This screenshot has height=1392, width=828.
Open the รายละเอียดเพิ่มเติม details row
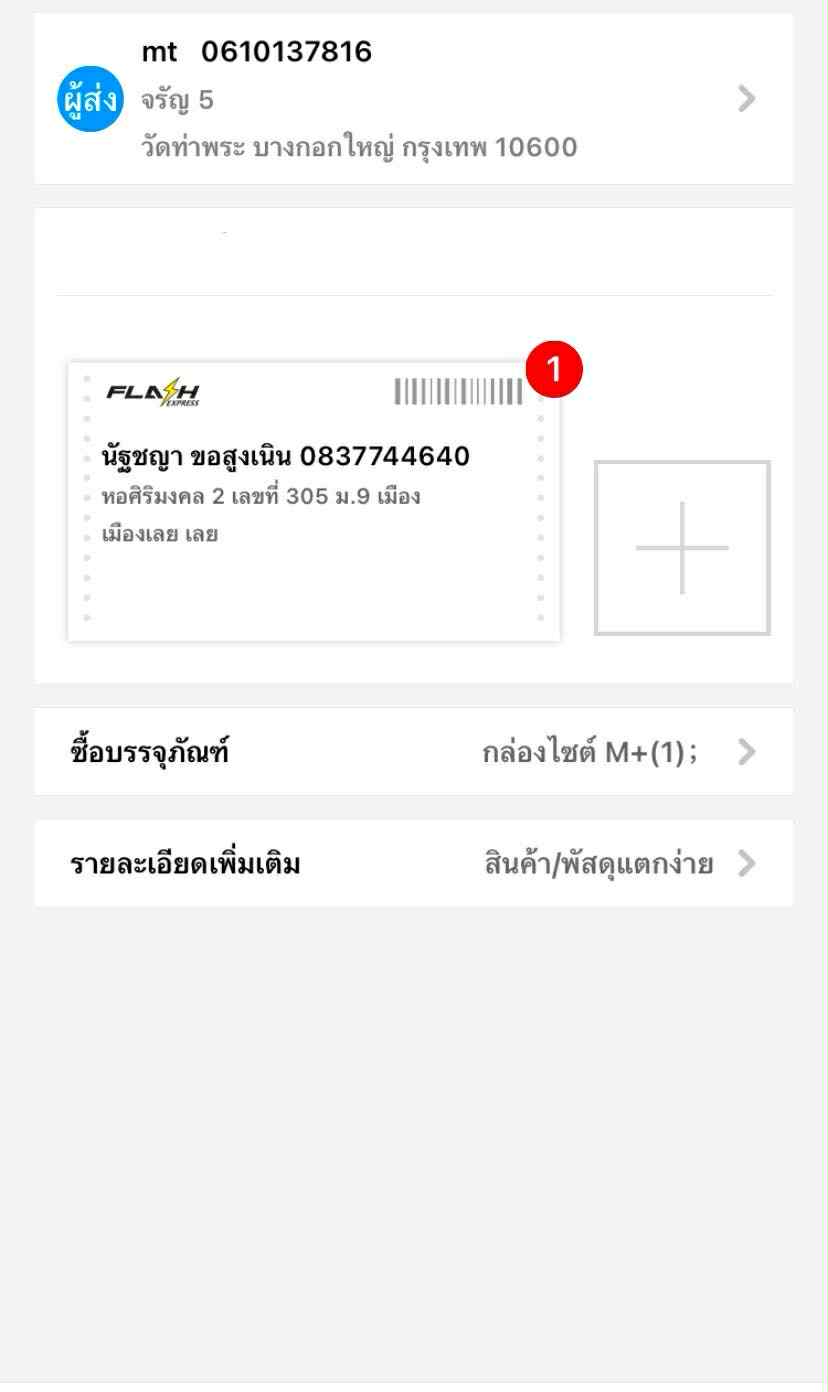[x=414, y=864]
